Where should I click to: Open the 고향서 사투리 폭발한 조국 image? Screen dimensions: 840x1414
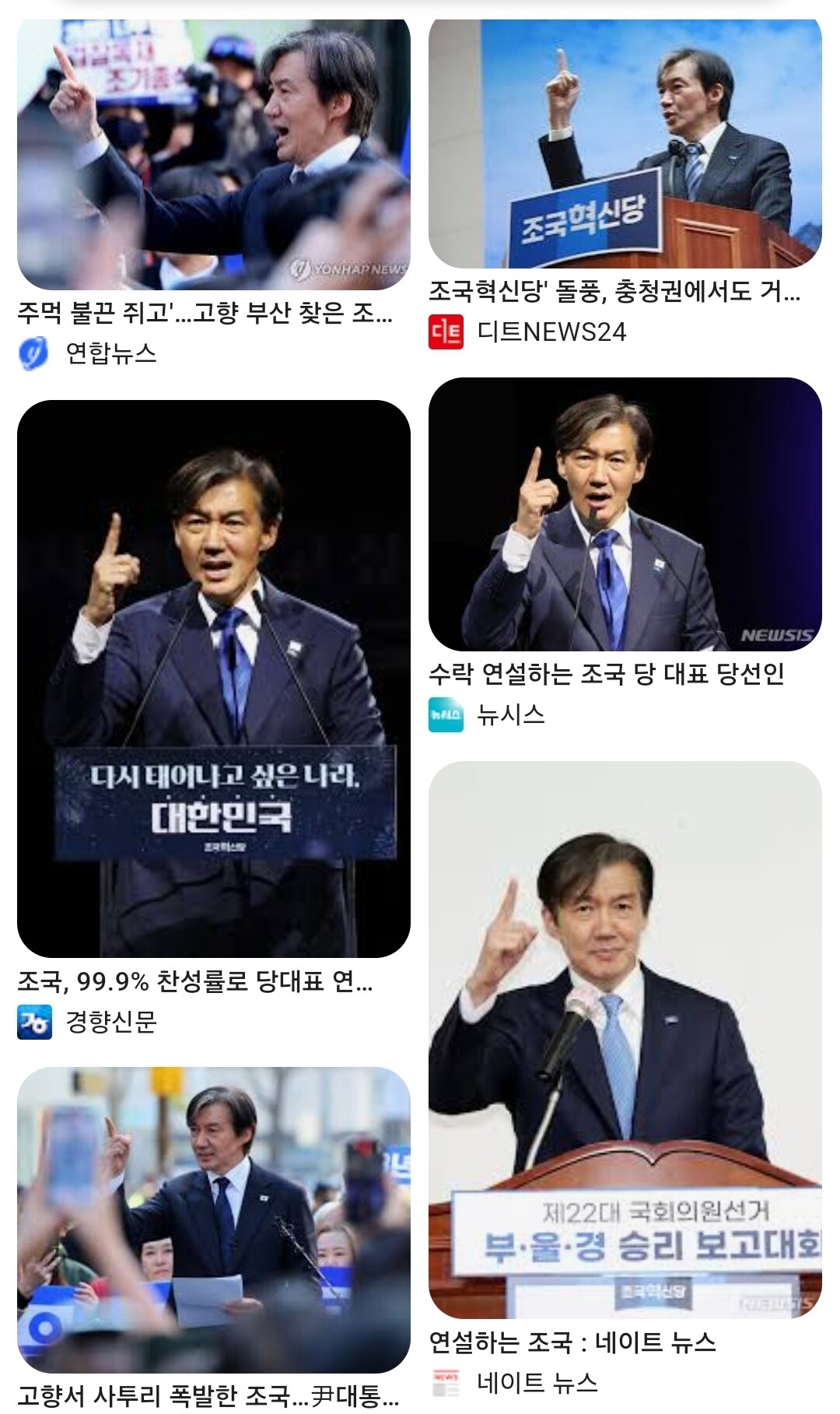coord(213,1219)
